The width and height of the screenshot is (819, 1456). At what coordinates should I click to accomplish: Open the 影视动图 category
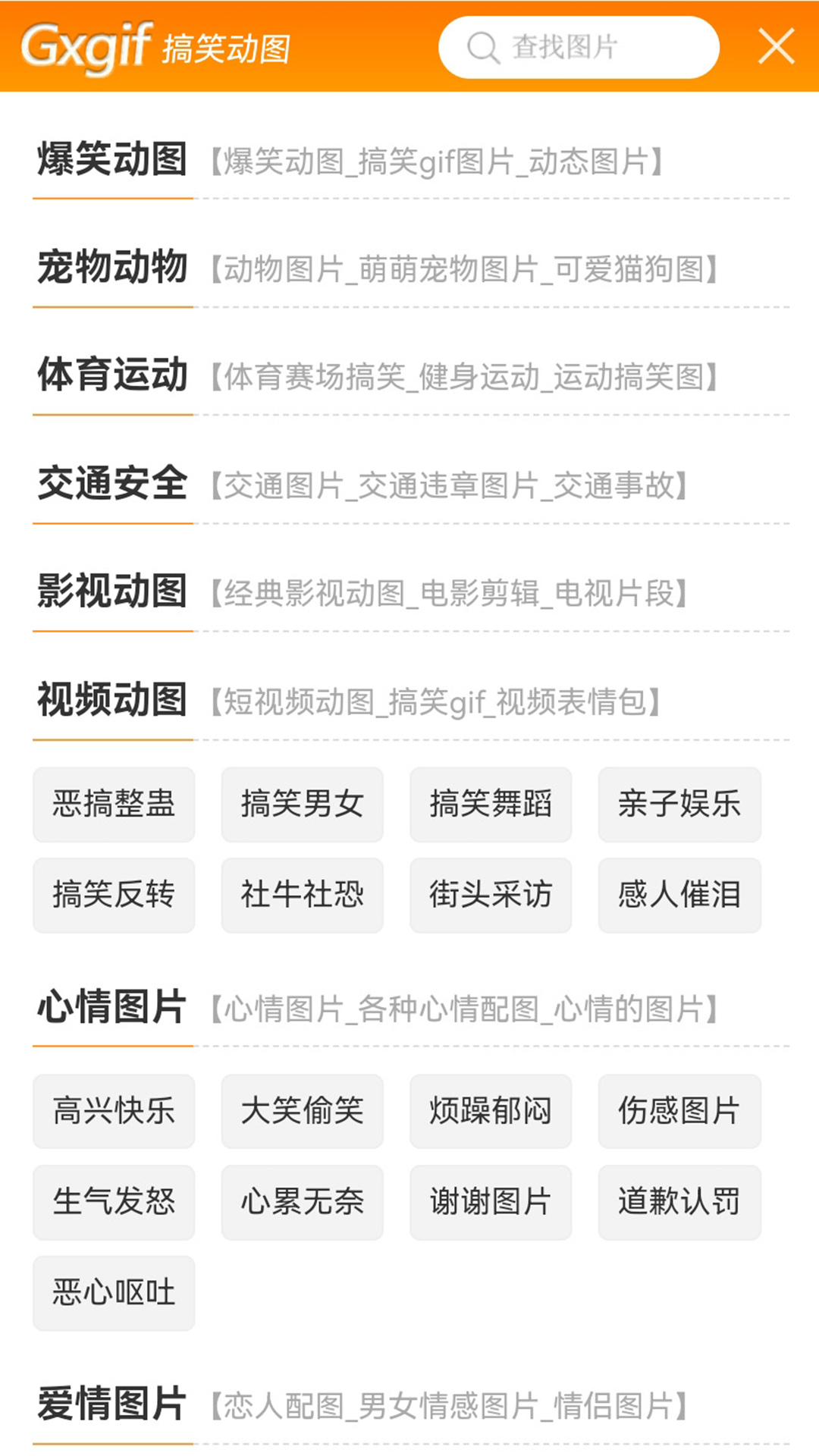tap(111, 594)
